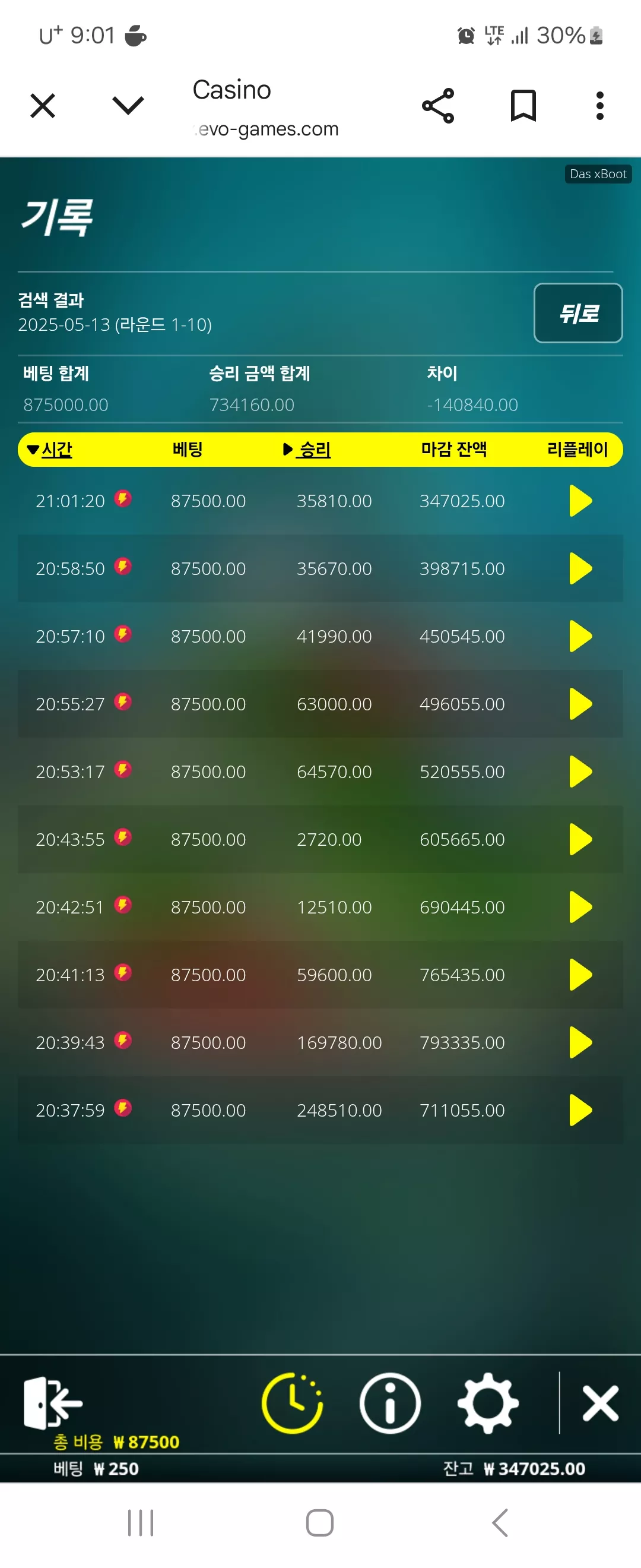
Task: Share this Casino page
Action: 438,106
